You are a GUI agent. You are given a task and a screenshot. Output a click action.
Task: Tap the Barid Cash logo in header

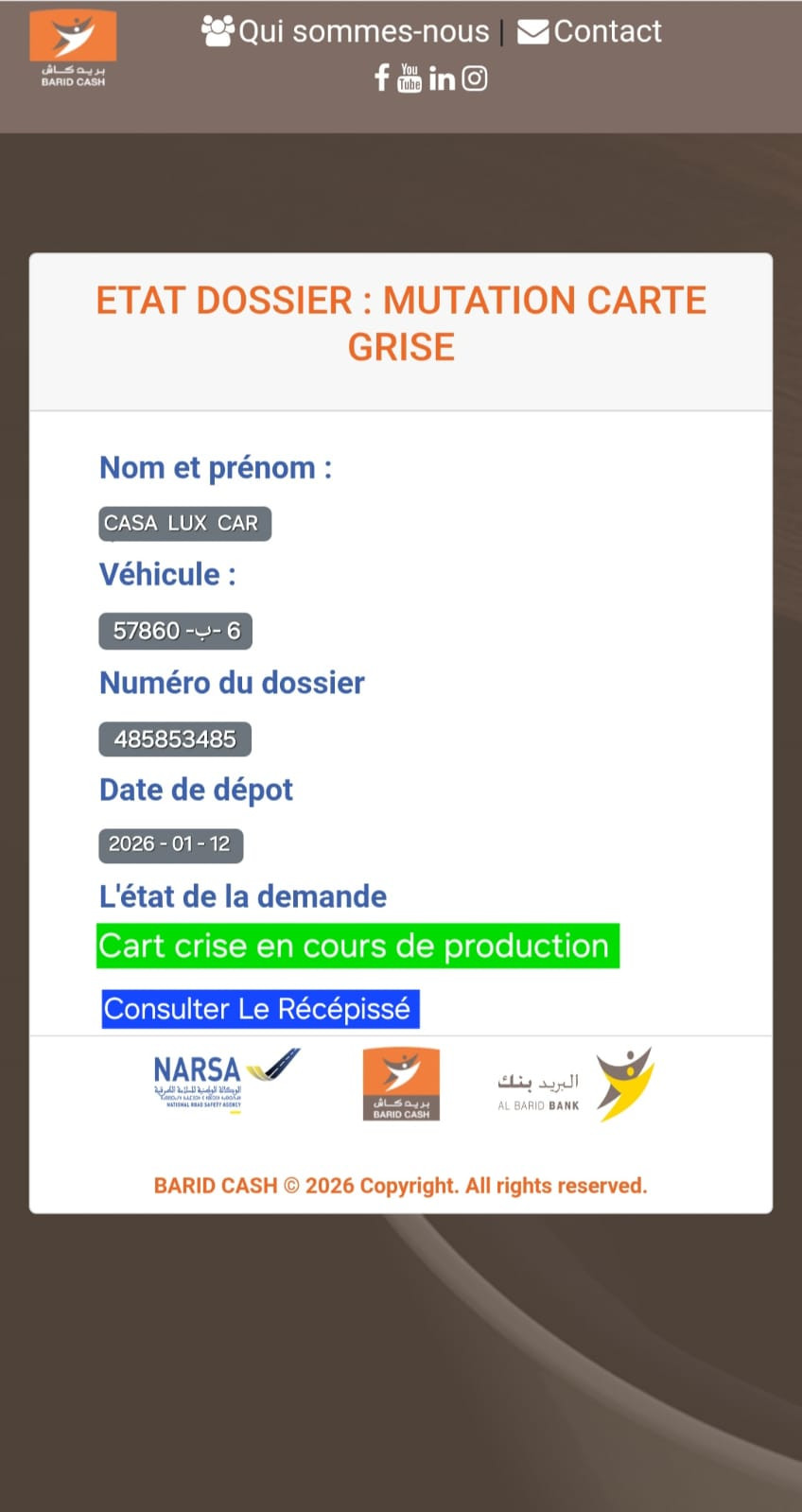[73, 48]
